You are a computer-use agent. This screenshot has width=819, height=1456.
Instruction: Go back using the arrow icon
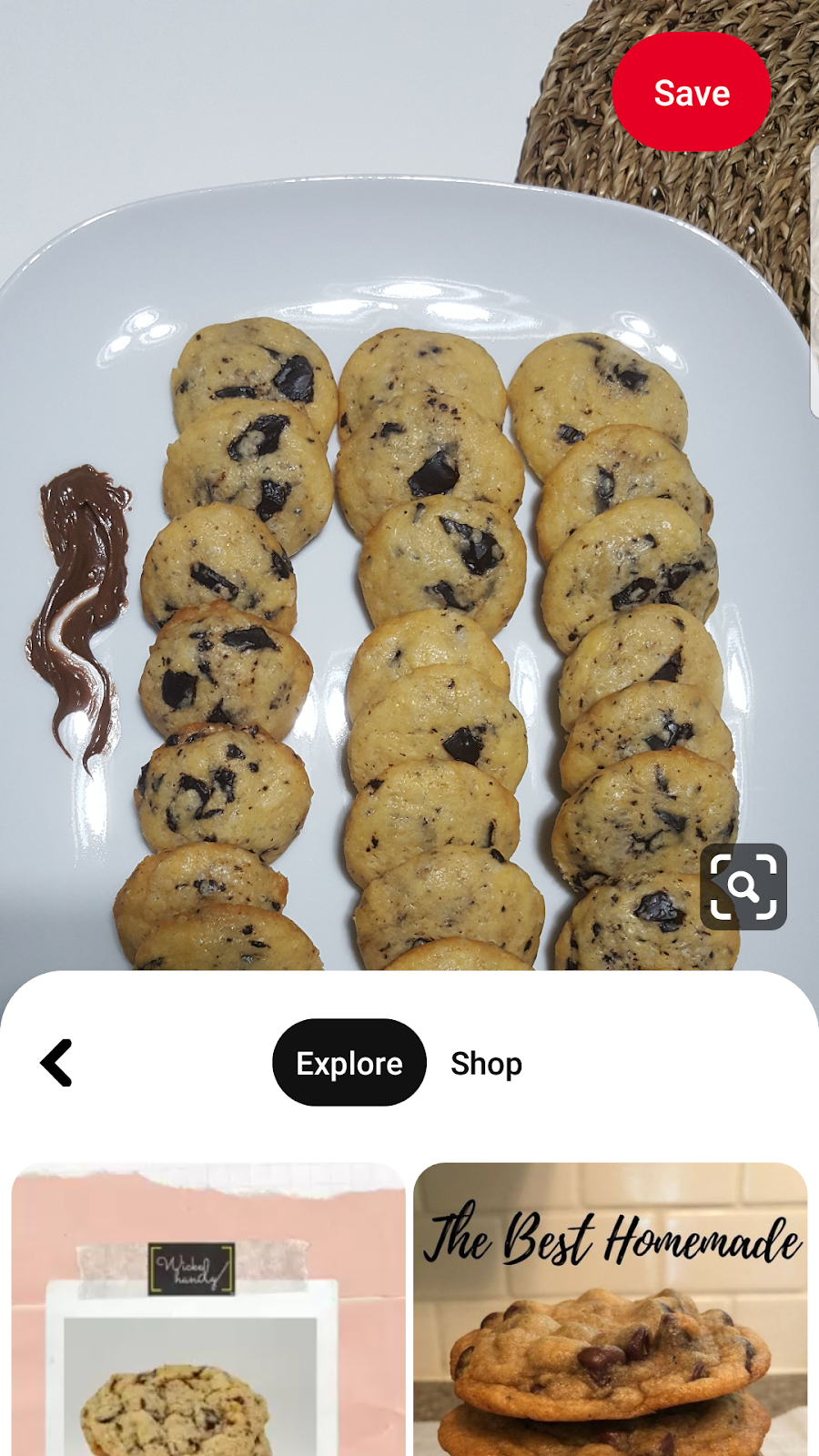point(56,1063)
